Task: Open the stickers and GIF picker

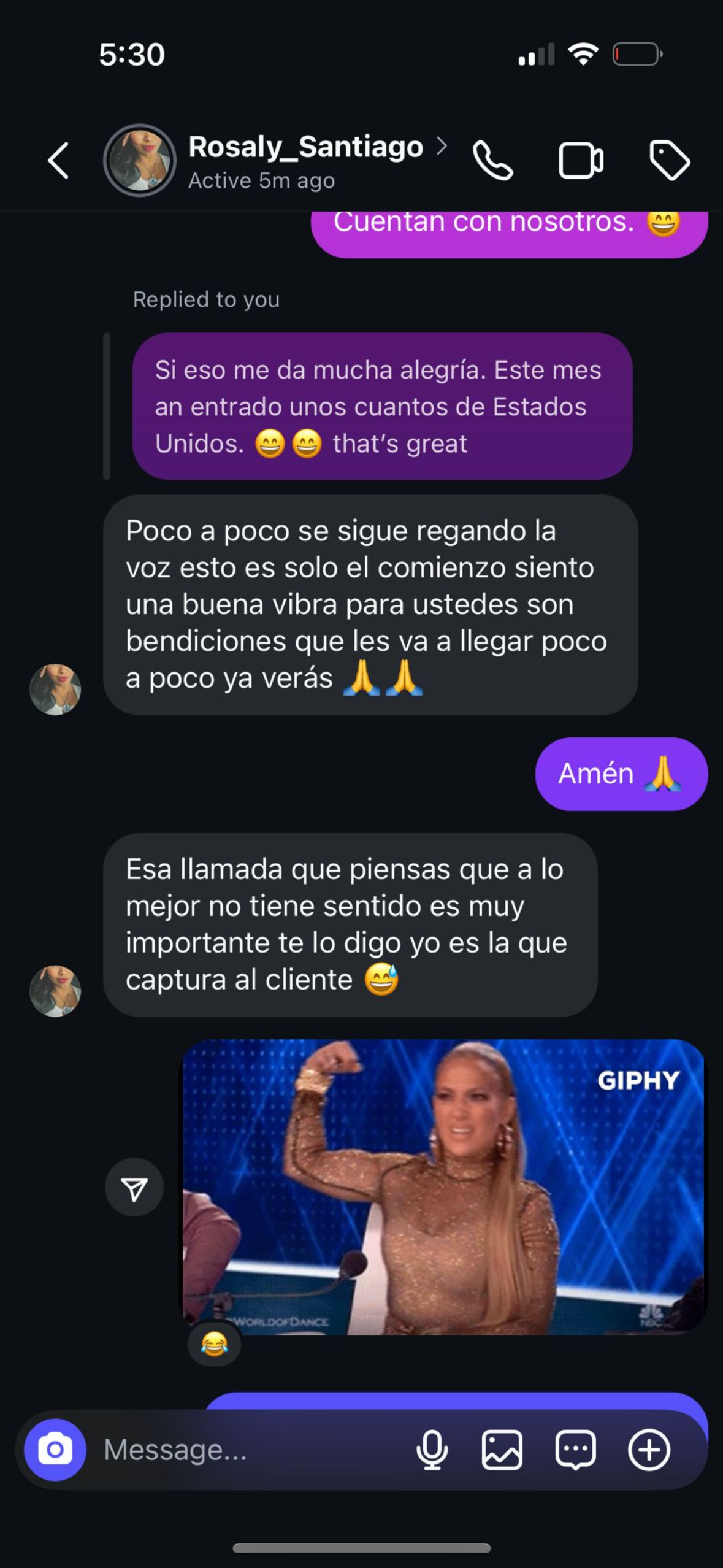Action: coord(575,1450)
